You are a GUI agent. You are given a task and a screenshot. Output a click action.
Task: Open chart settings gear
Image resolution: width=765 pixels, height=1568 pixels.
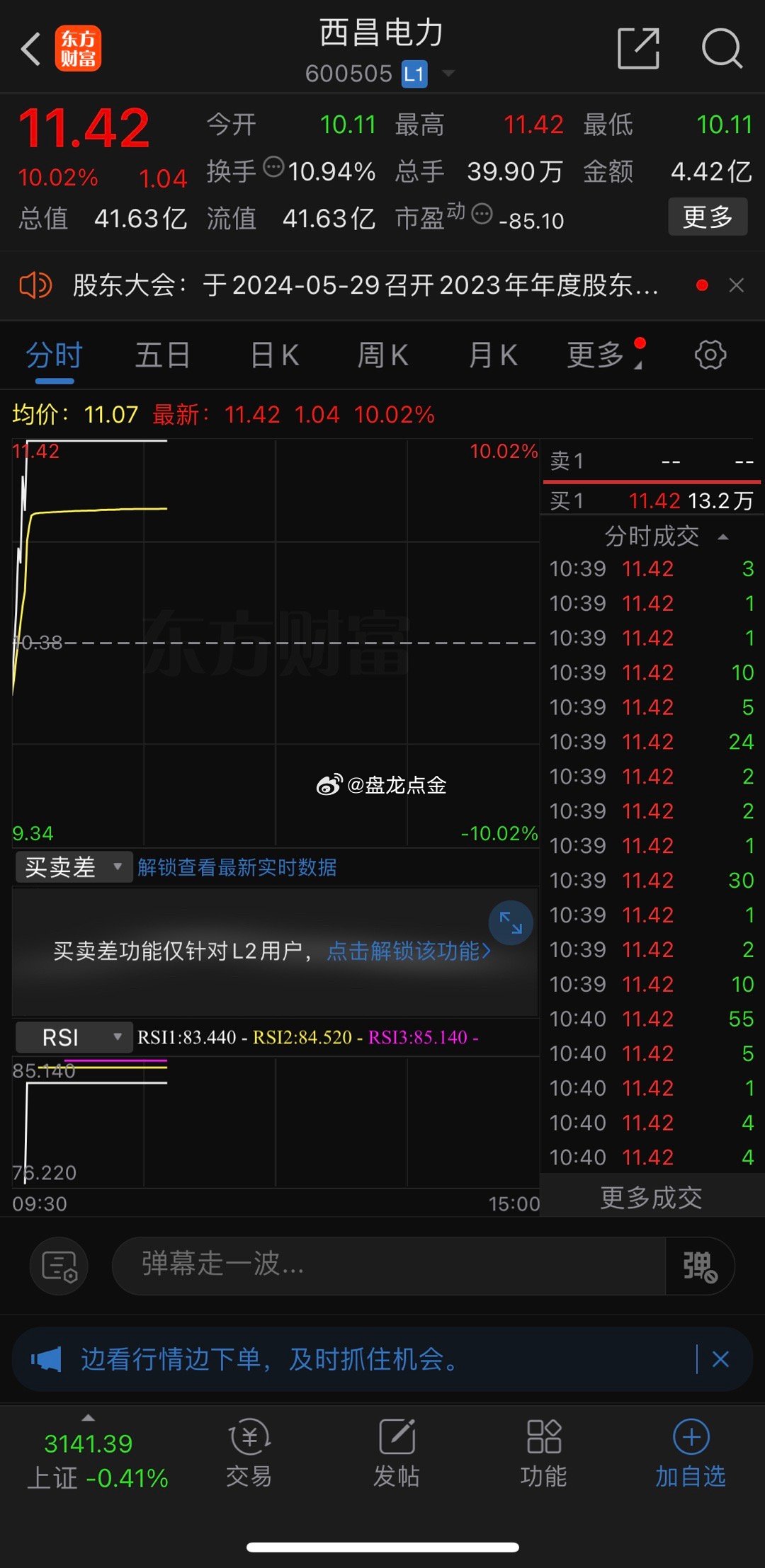tap(710, 355)
